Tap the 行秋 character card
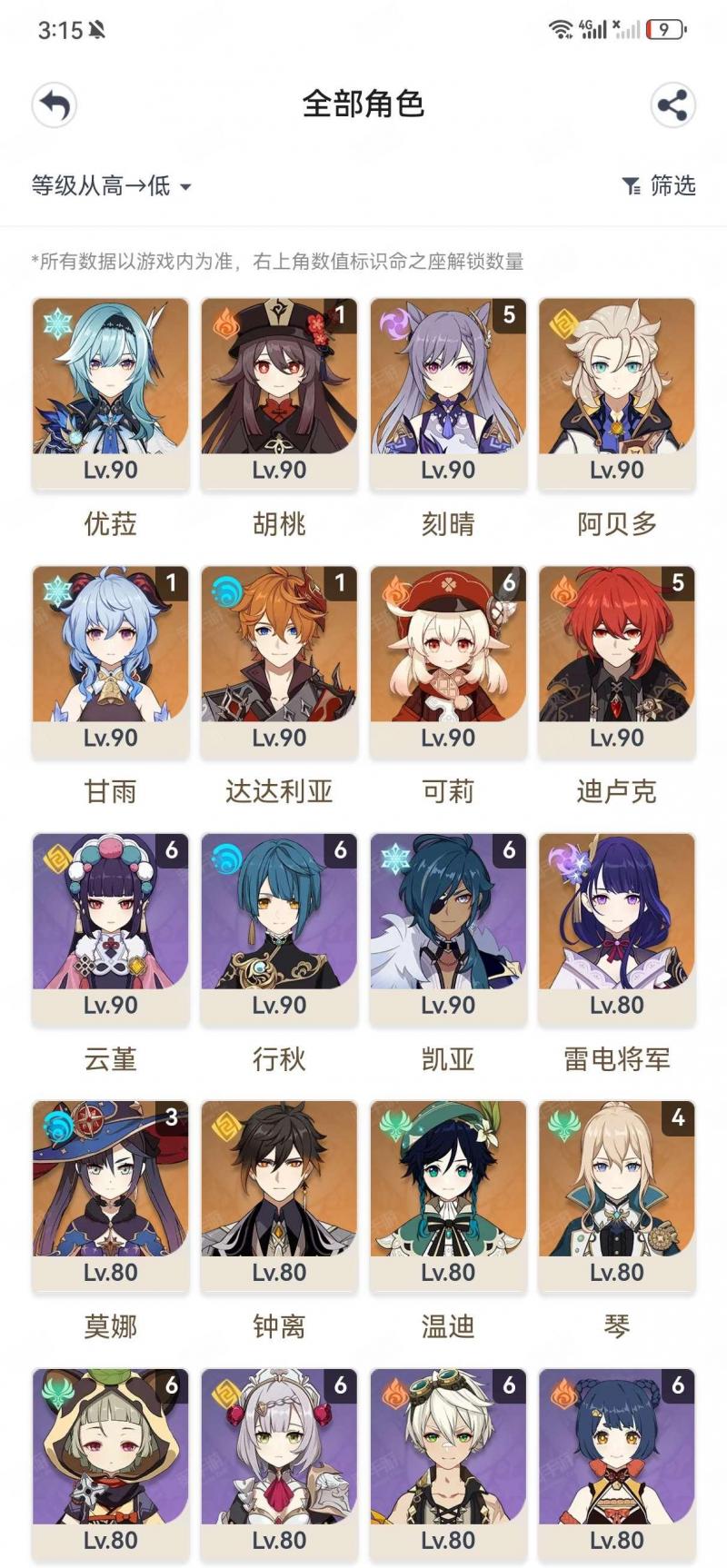The image size is (727, 1568). (279, 930)
